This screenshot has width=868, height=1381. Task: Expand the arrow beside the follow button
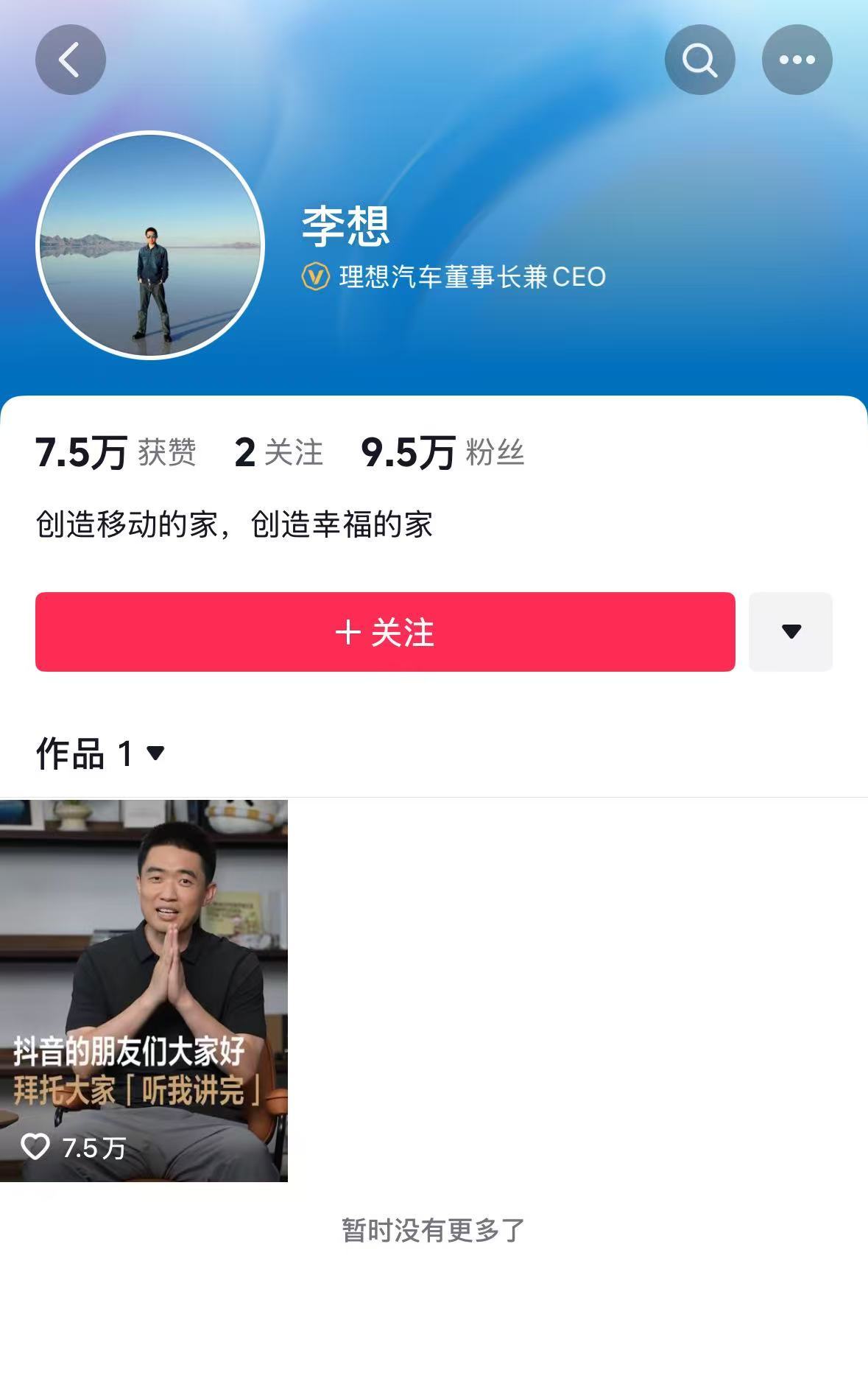pos(791,632)
